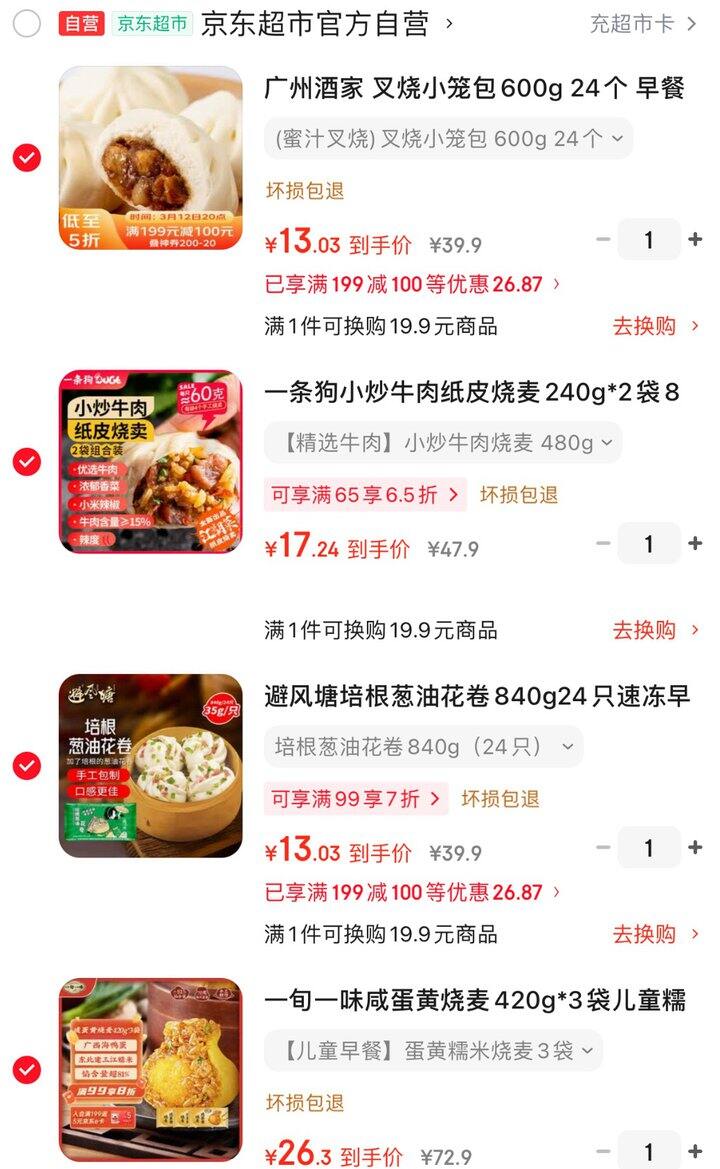Viewport: 720px width, 1169px height.
Task: Deselect 一旬一味咸蛋黄烧麦 checkbox
Action: 27,1070
